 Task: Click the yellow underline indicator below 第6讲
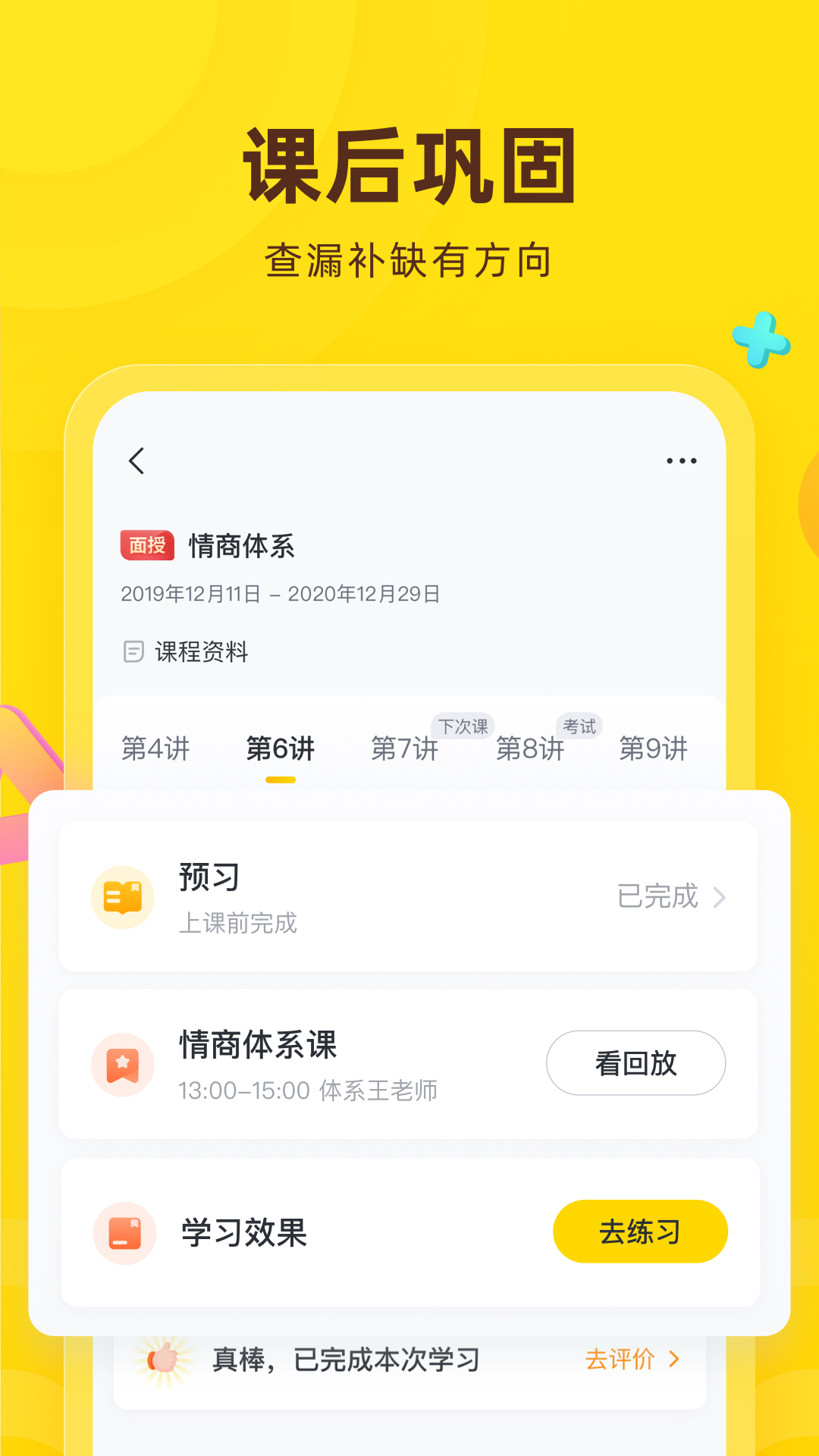click(x=281, y=778)
